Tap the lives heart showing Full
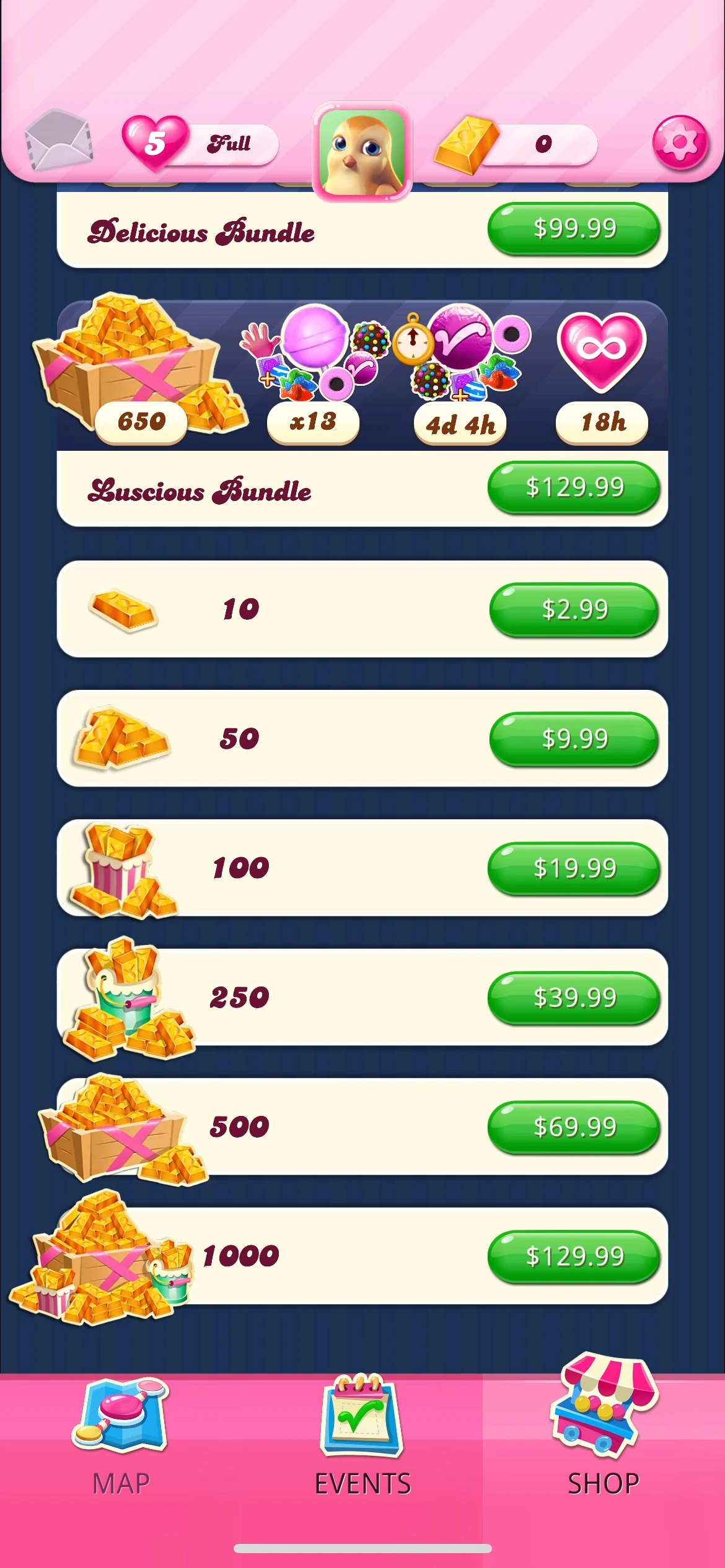725x1568 pixels. 155,144
